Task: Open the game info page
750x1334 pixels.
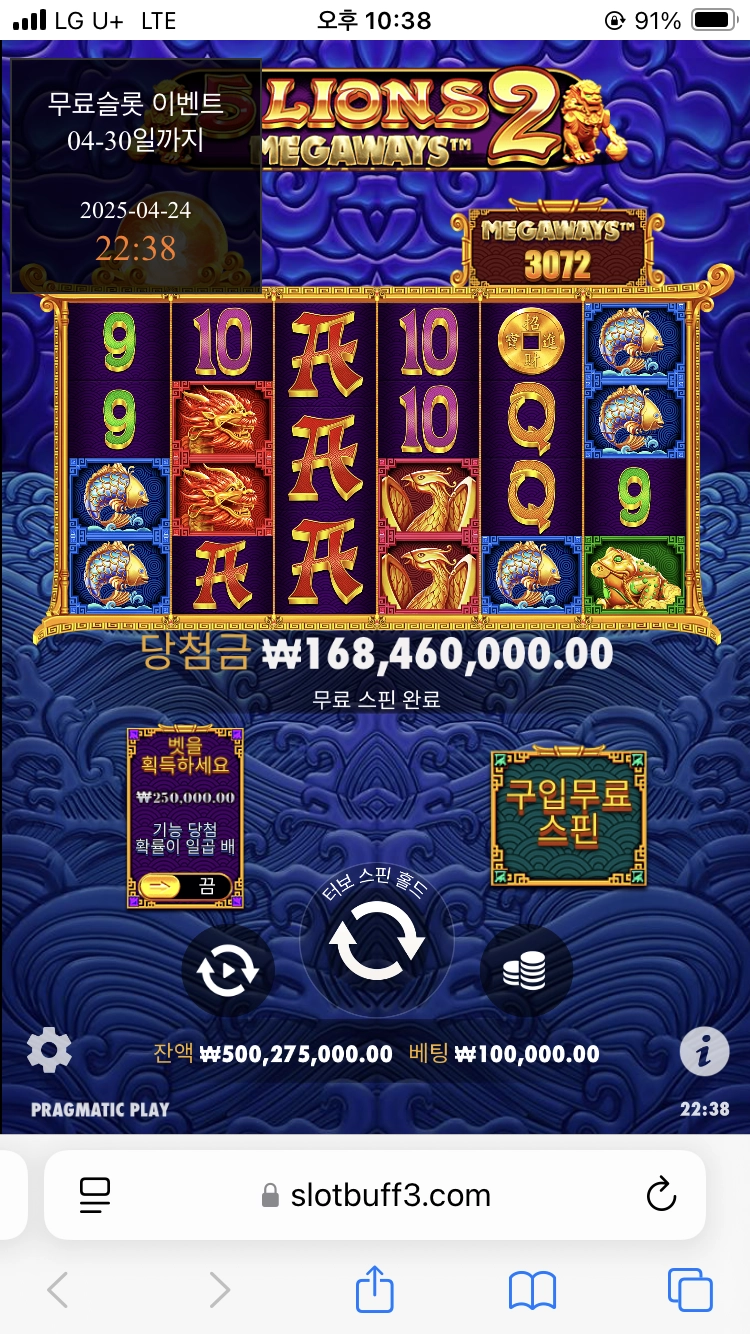Action: click(x=703, y=1051)
